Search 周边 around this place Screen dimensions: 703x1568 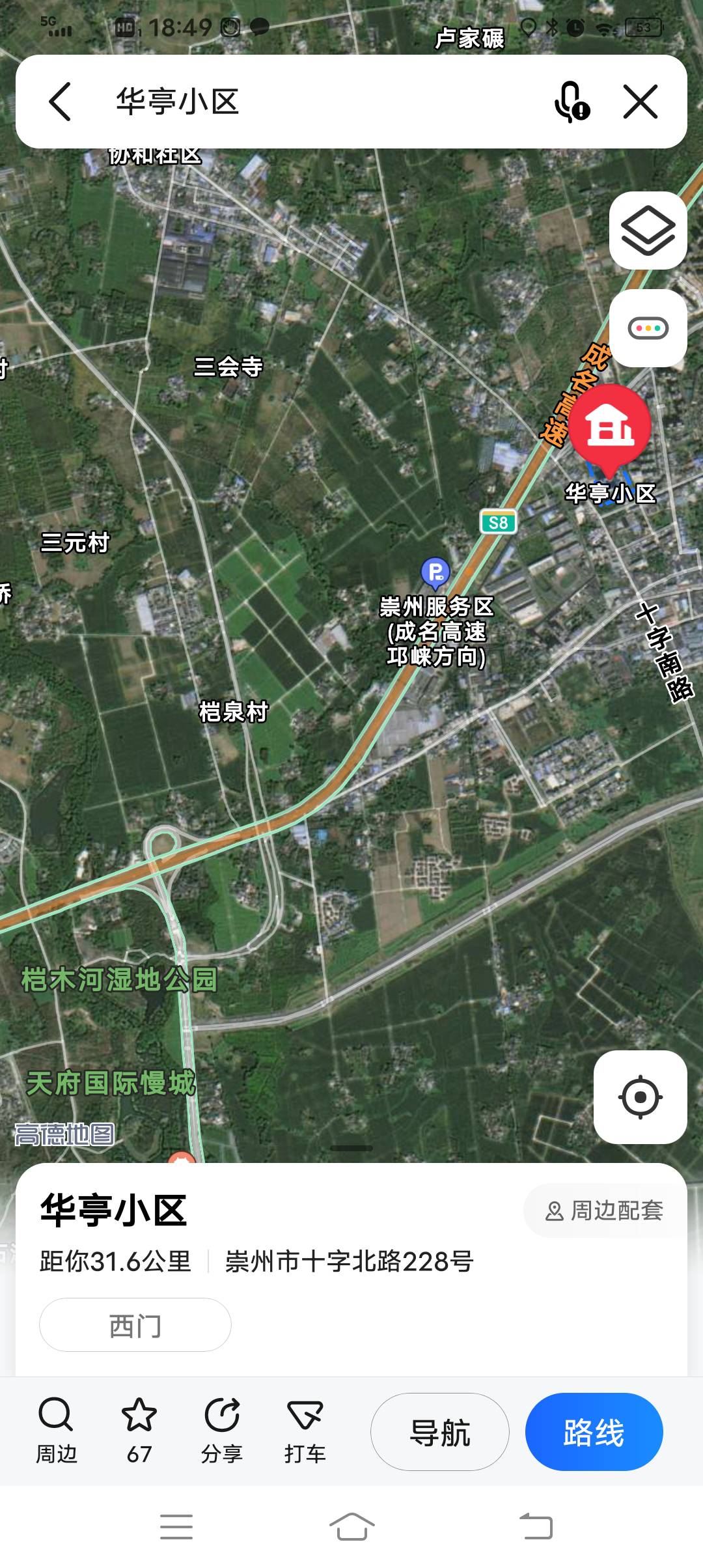[56, 1431]
